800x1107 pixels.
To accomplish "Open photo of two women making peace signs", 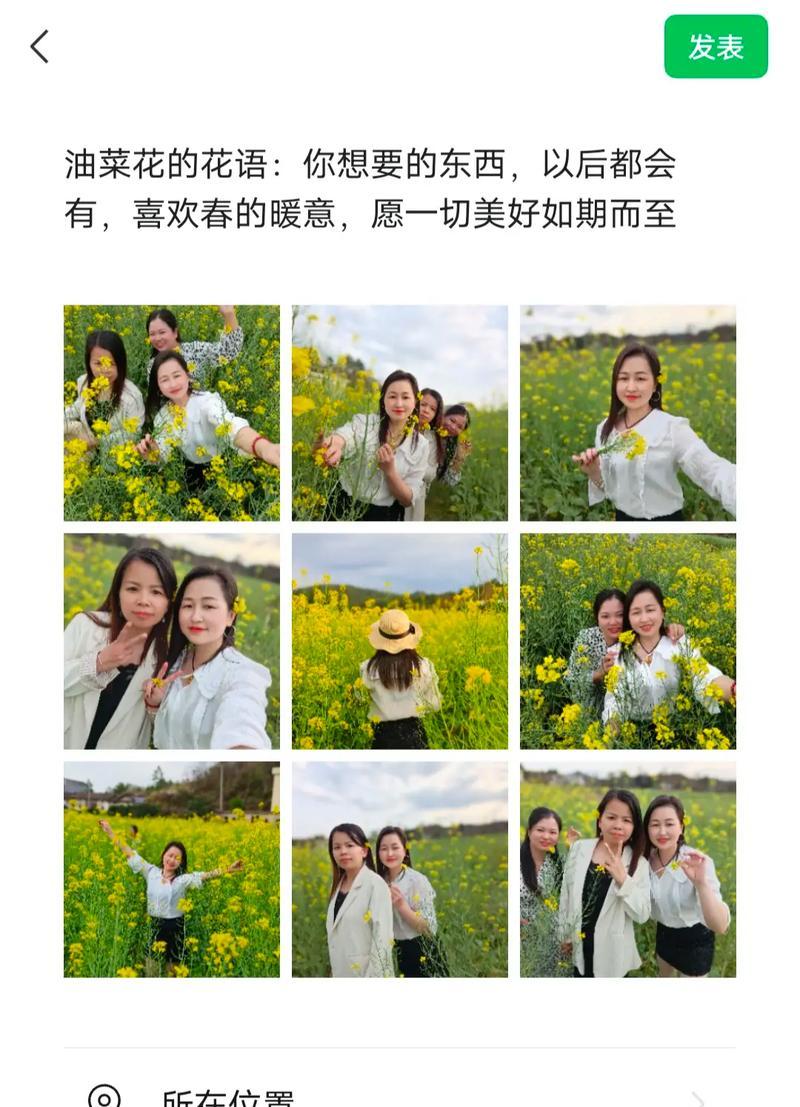I will coord(172,640).
